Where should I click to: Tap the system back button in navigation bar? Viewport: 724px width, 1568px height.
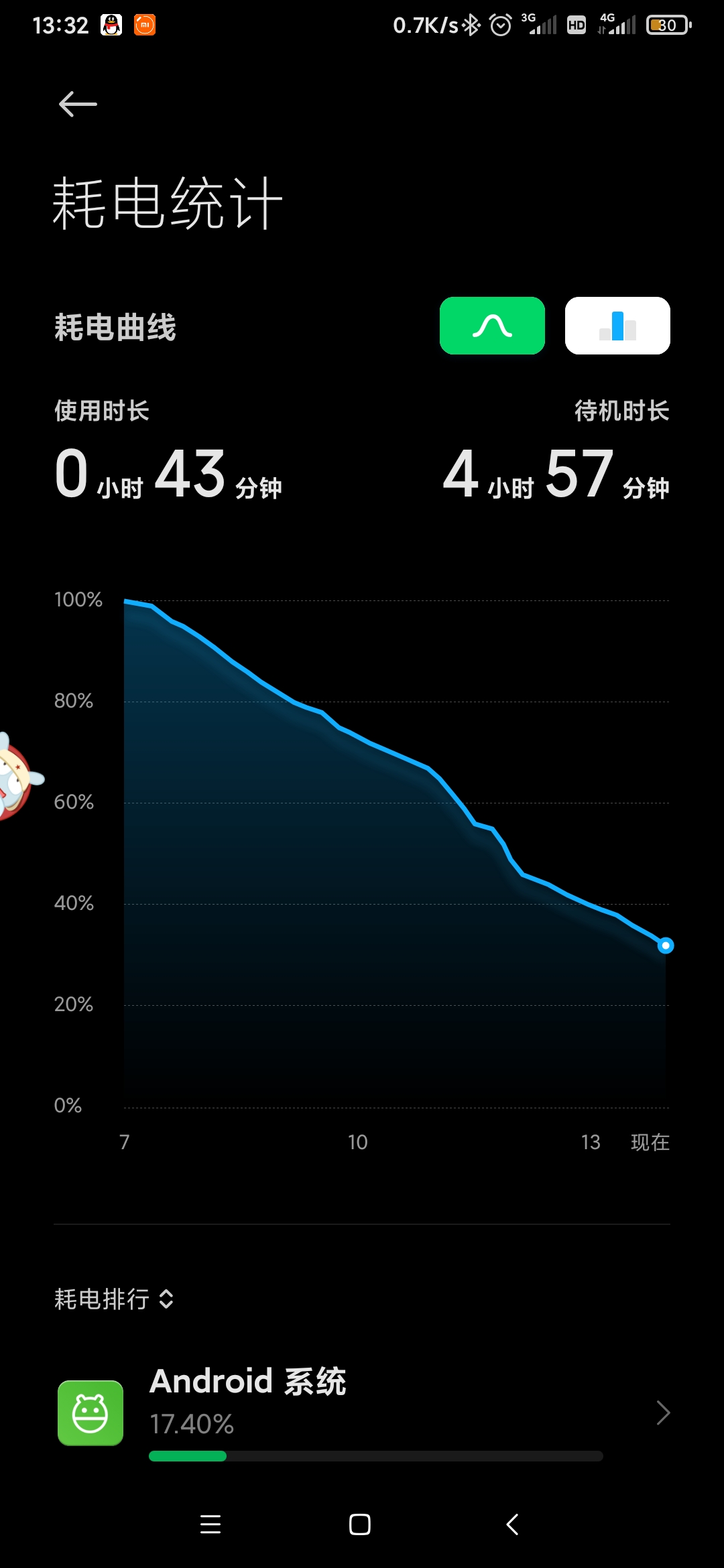coord(512,1524)
